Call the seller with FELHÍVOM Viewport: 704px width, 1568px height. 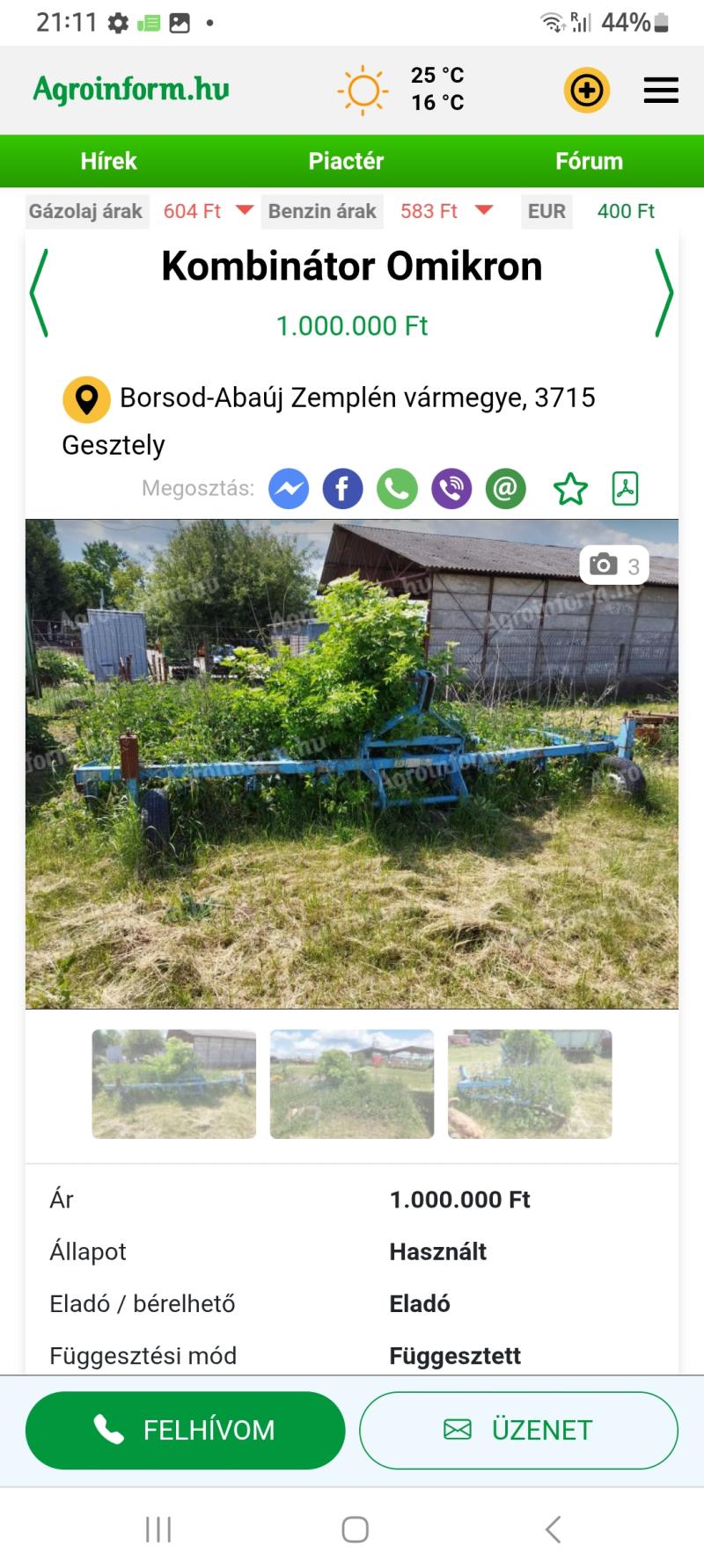coord(185,1430)
